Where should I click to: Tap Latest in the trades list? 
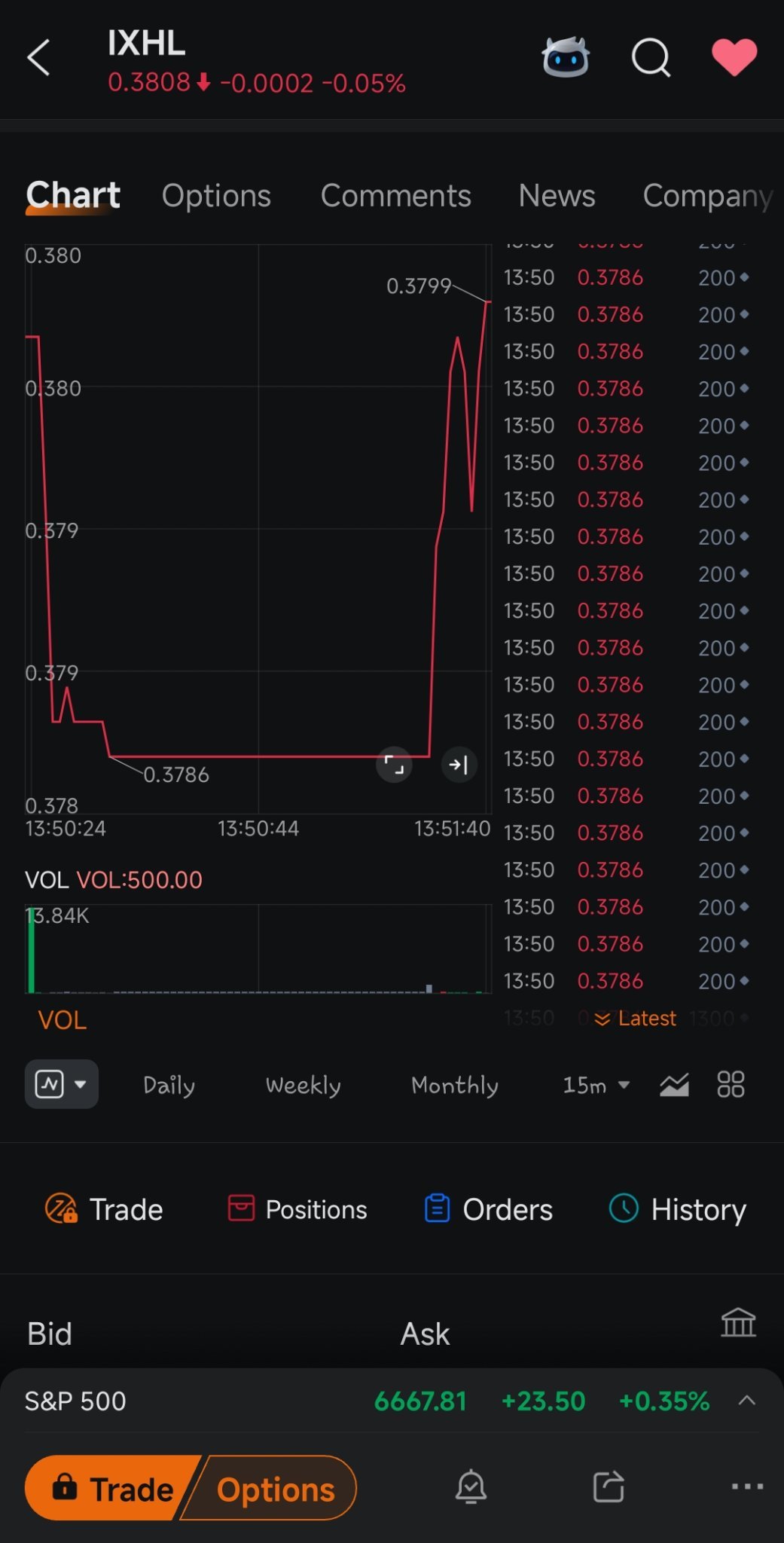point(636,1019)
